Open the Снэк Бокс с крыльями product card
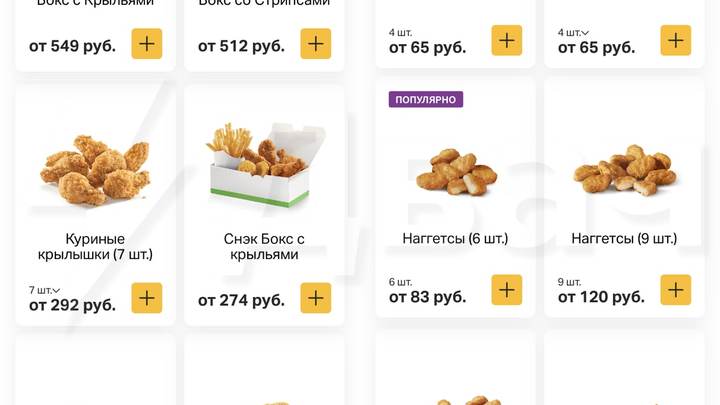 click(x=264, y=170)
